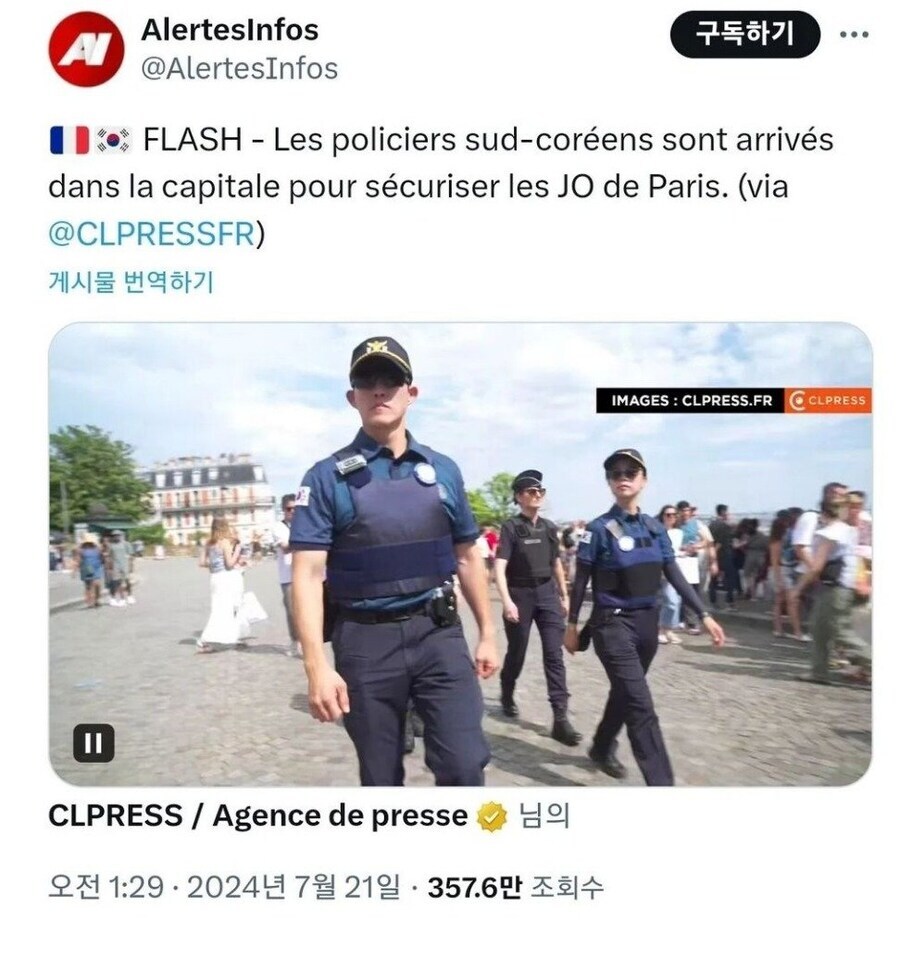Open the AlertesInfos profile avatar
900x971 pixels.
click(86, 49)
